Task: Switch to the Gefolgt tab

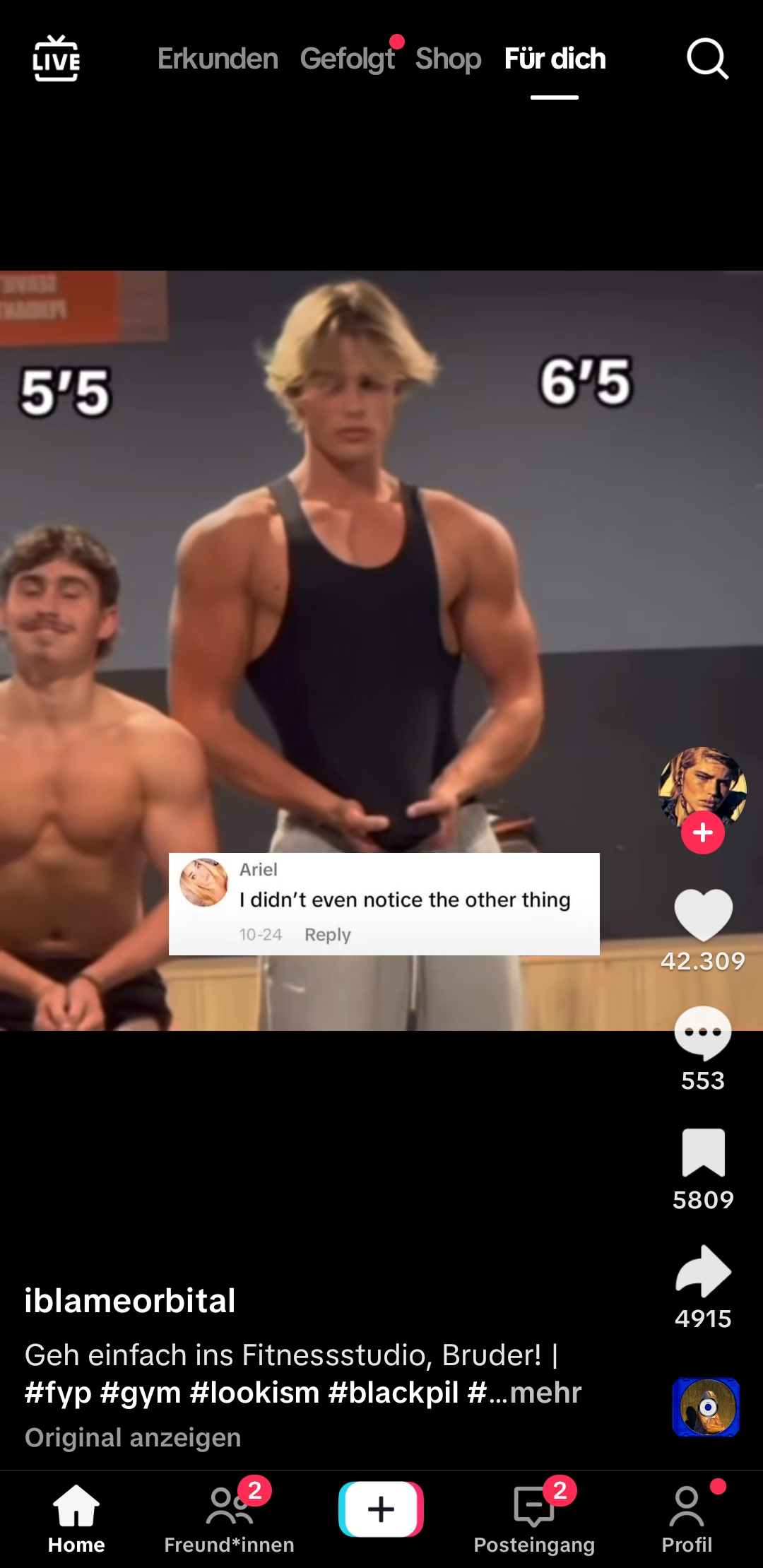Action: click(348, 59)
